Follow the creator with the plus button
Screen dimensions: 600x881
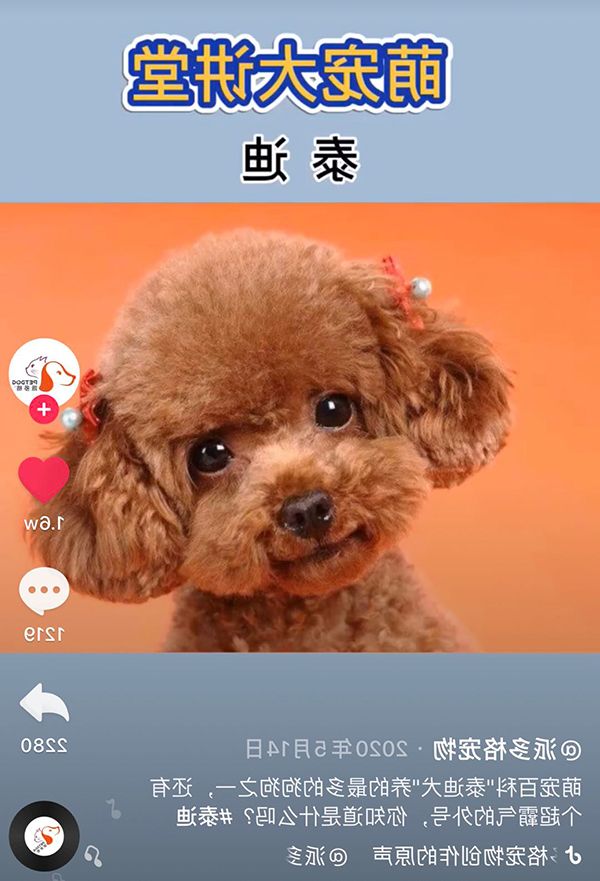tap(44, 410)
